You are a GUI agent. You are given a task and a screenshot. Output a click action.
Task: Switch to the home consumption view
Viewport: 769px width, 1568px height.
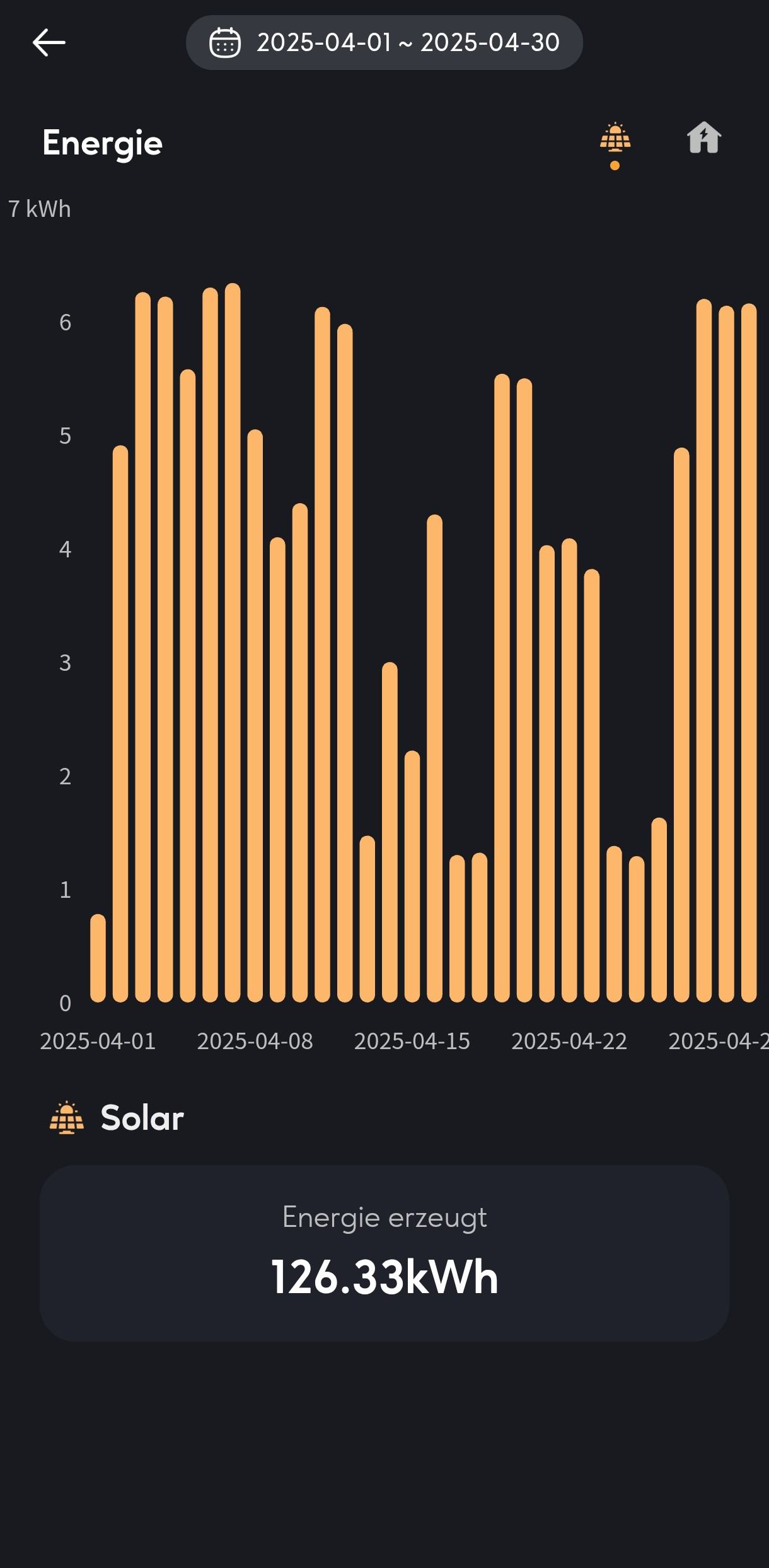coord(703,138)
